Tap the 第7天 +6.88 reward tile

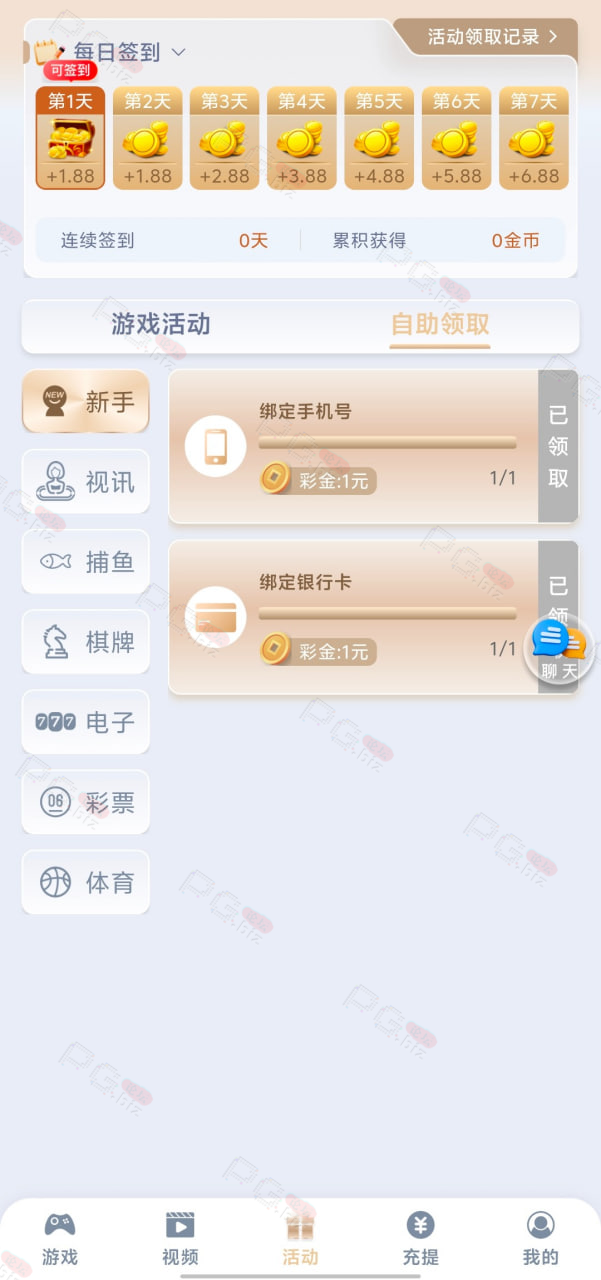point(534,138)
